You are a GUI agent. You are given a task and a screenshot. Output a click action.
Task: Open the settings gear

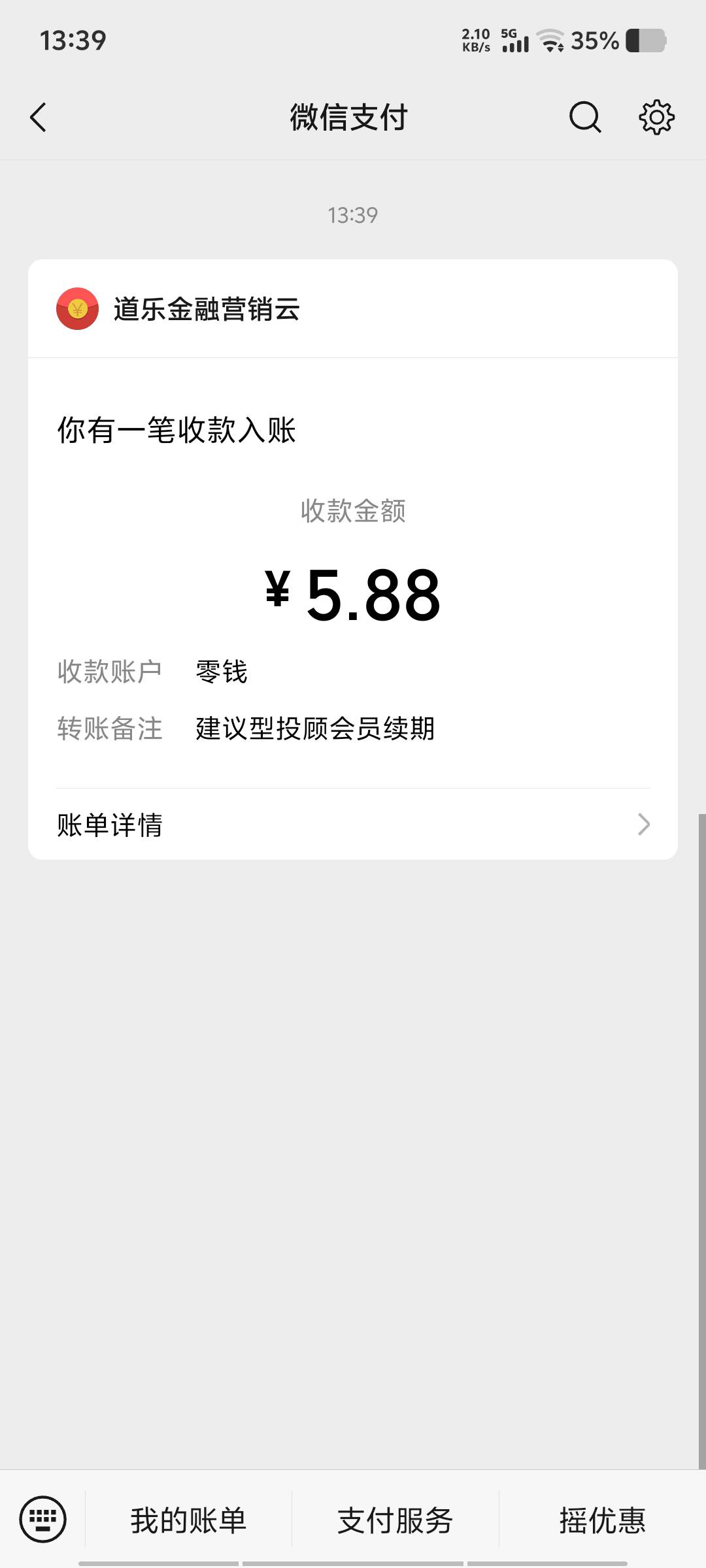click(656, 118)
